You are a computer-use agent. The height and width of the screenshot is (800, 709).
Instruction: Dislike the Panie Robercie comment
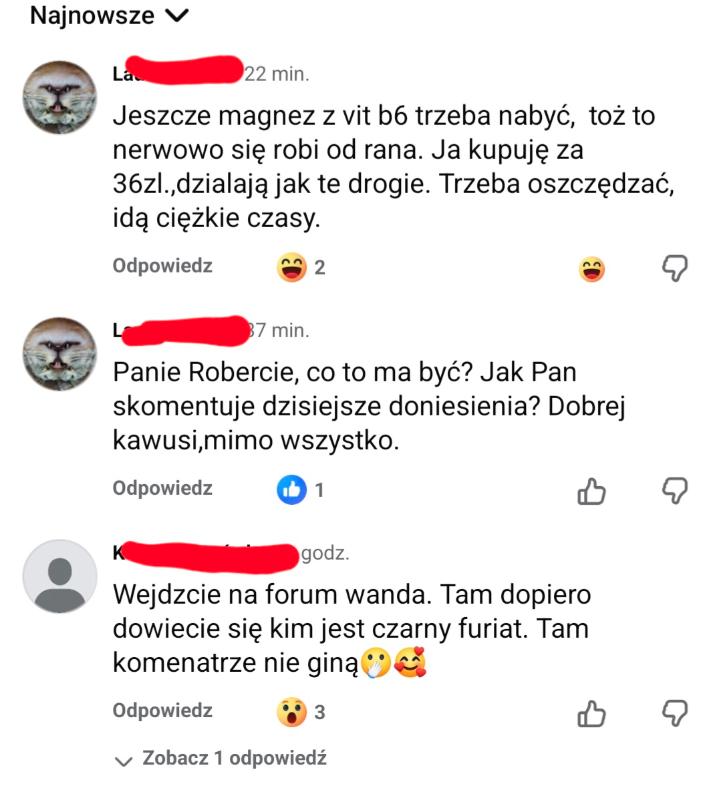pyautogui.click(x=676, y=490)
